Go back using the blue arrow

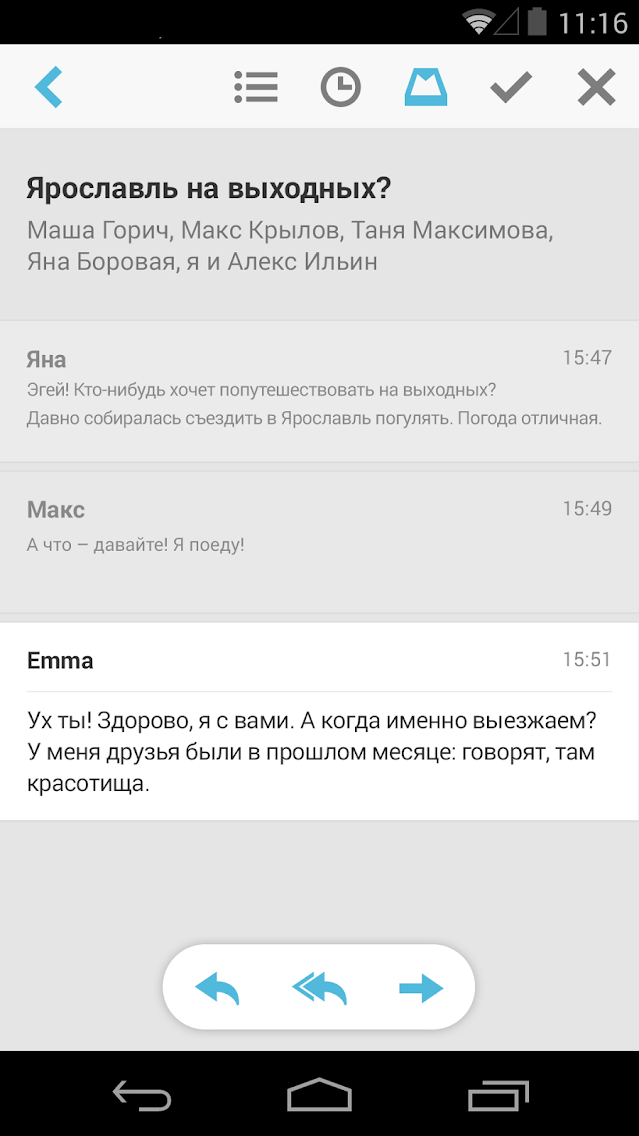click(x=48, y=87)
